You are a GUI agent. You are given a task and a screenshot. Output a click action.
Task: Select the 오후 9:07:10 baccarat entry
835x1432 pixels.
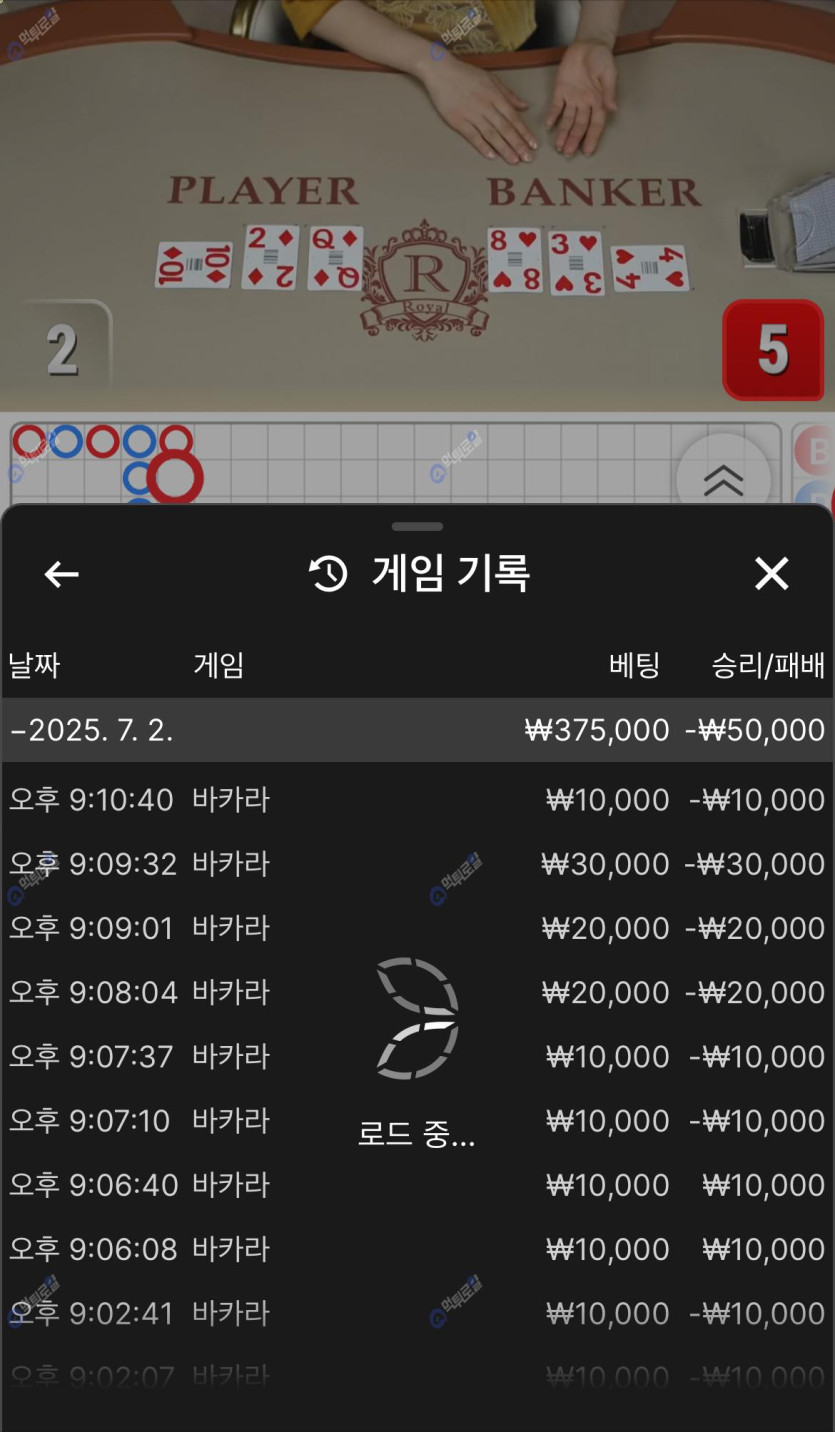(417, 1120)
